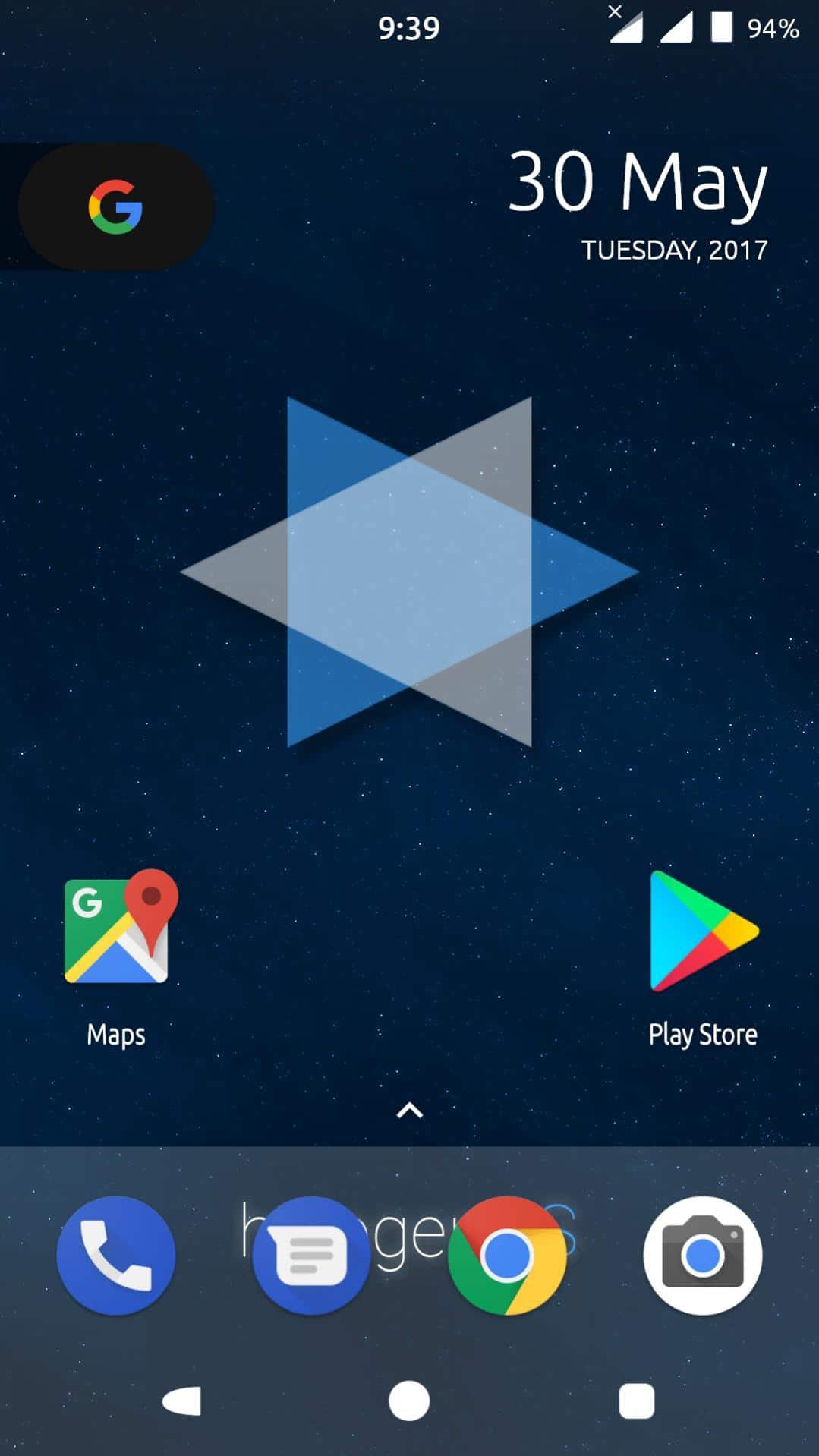Open the Messages app
Image resolution: width=819 pixels, height=1456 pixels.
click(310, 1256)
